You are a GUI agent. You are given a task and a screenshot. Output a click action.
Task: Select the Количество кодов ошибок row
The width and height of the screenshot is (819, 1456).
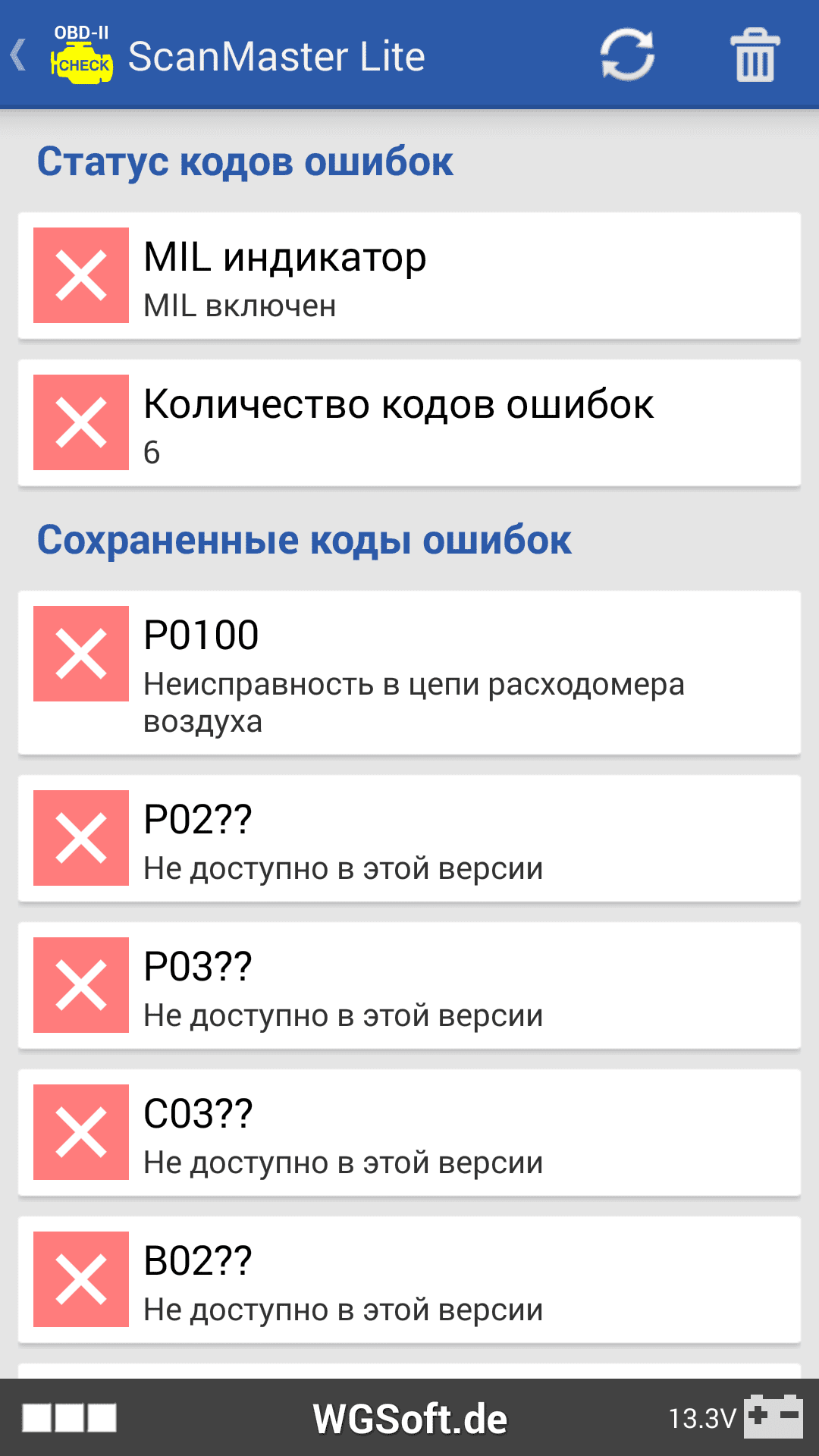point(409,423)
